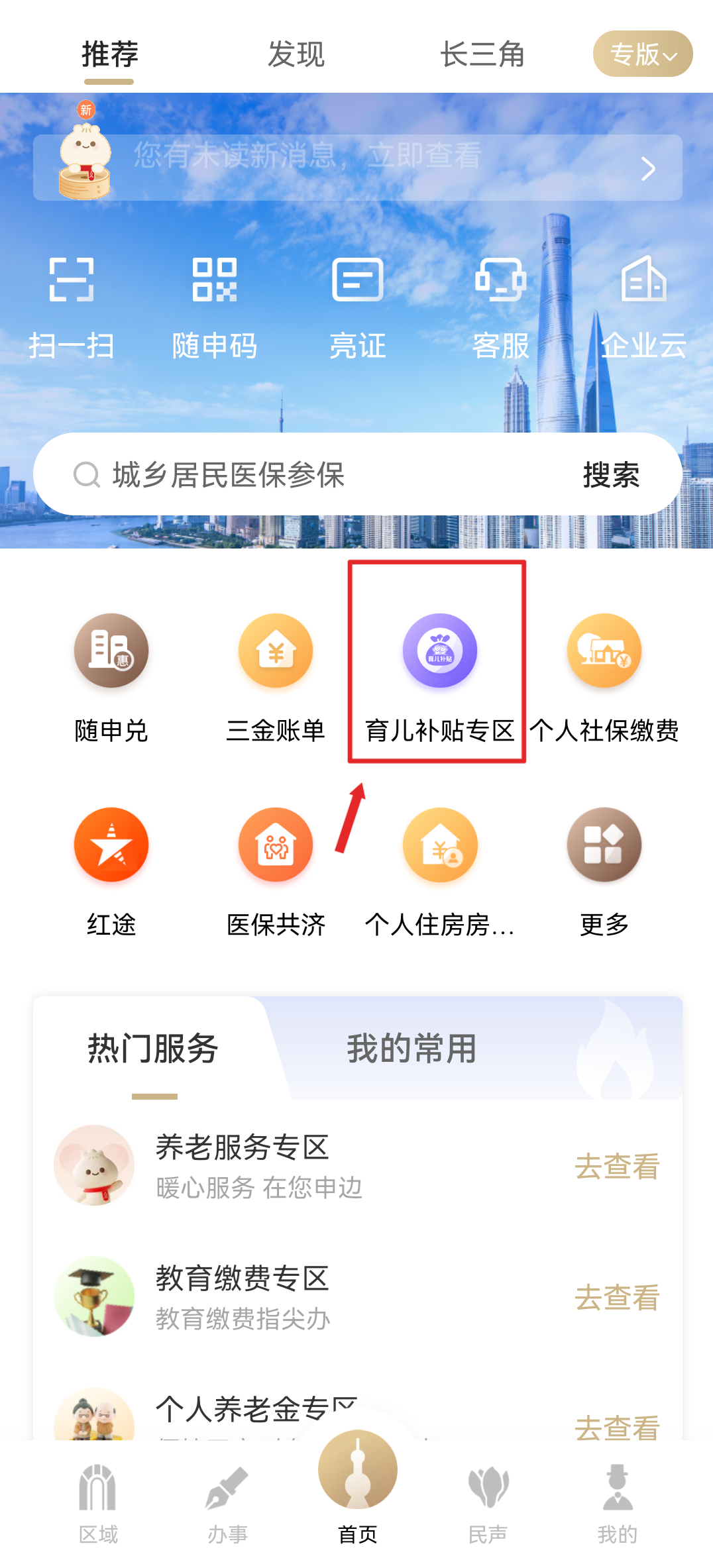Switch to the 长三角 tab
713x1568 pixels.
(482, 54)
